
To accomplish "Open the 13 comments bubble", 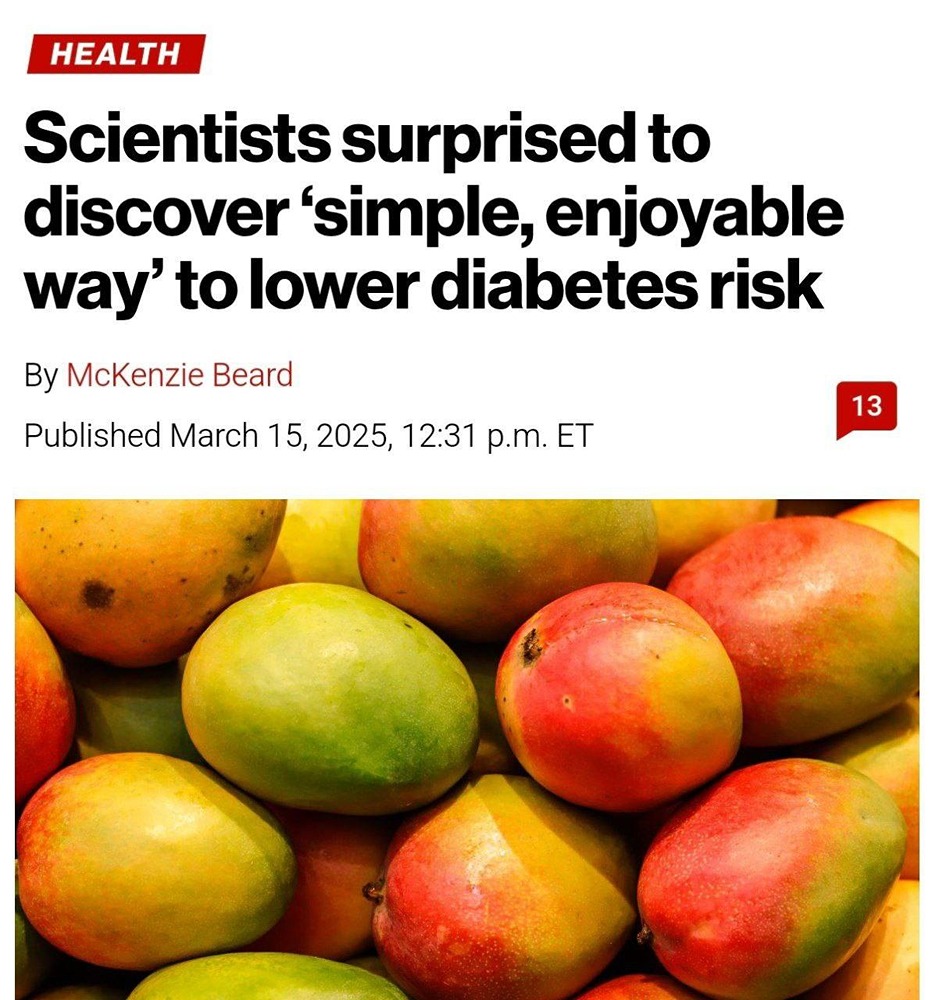I will [865, 407].
